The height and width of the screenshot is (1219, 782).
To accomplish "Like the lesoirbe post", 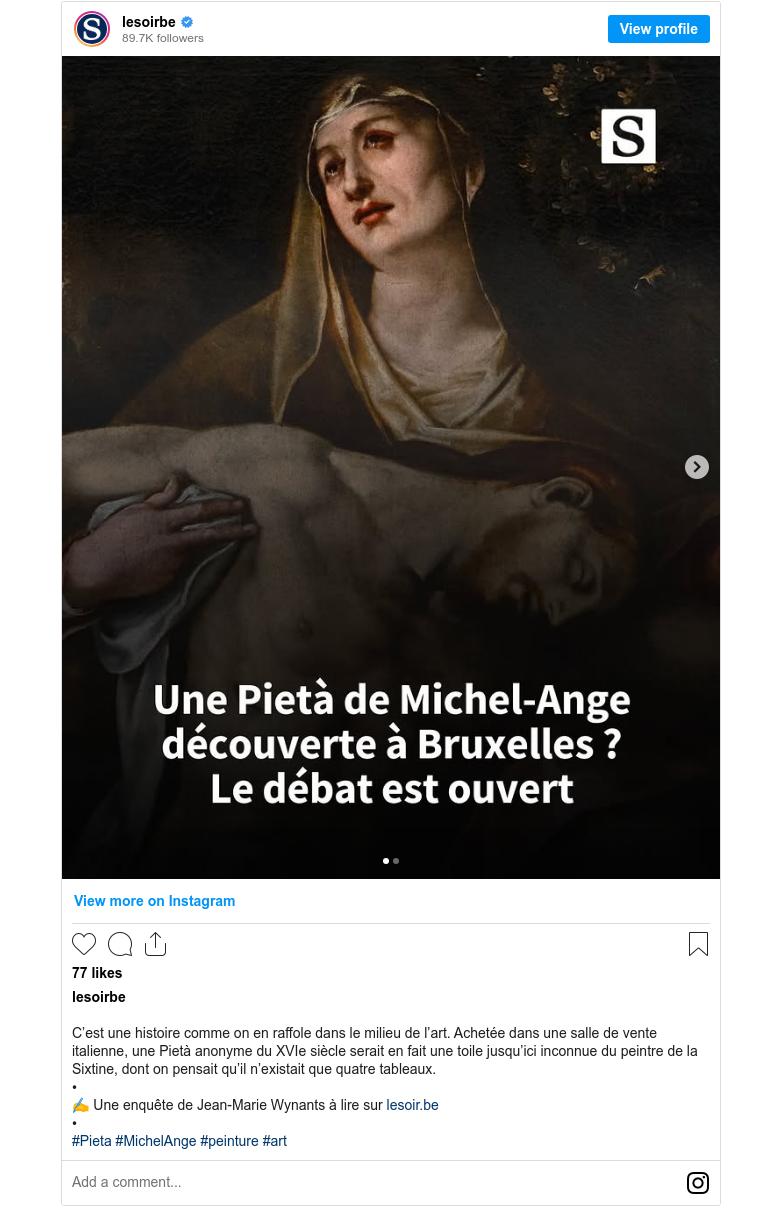I will tap(84, 944).
